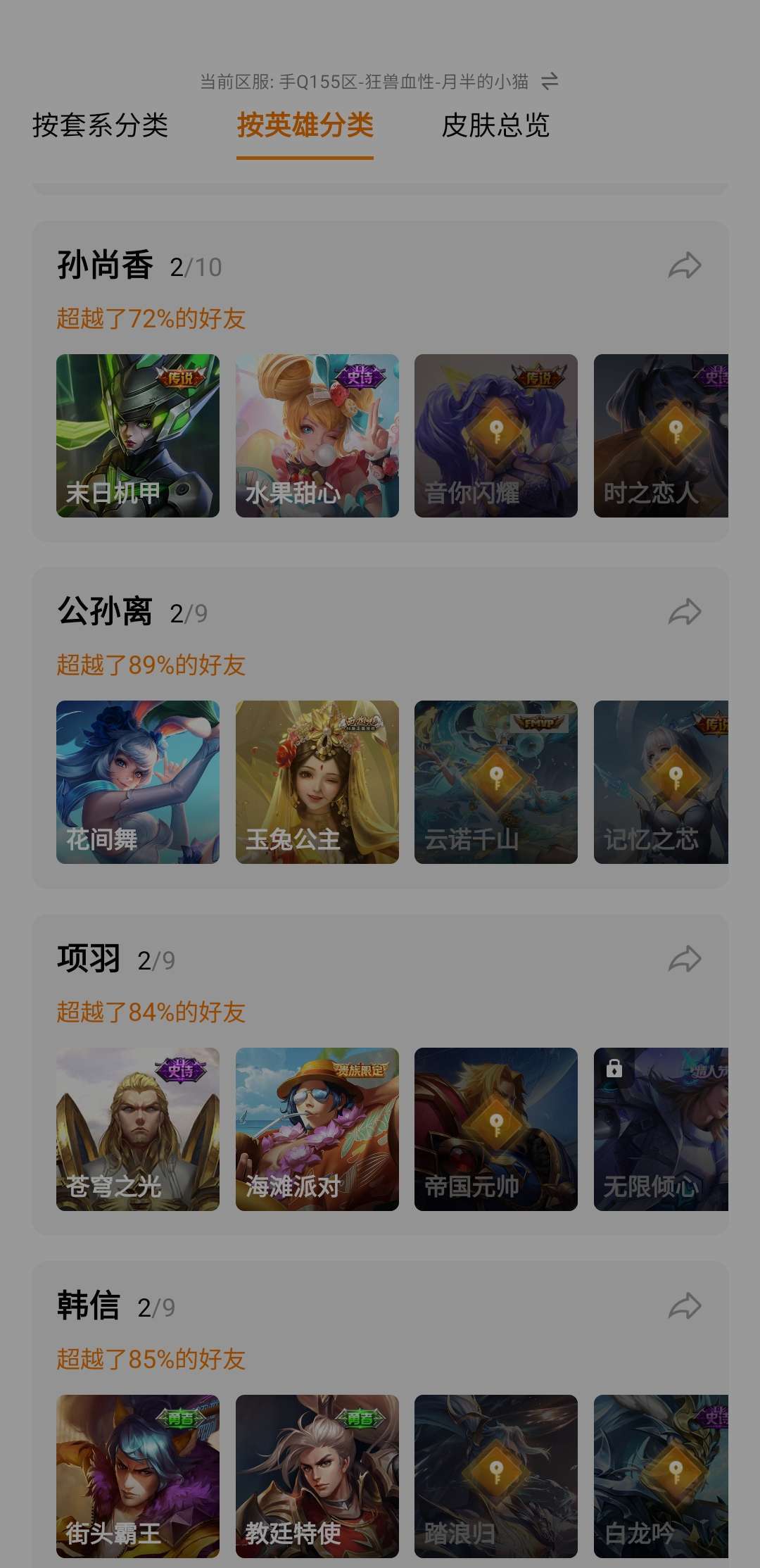
Task: Open the 苍穹之光 skin
Action: click(138, 1129)
